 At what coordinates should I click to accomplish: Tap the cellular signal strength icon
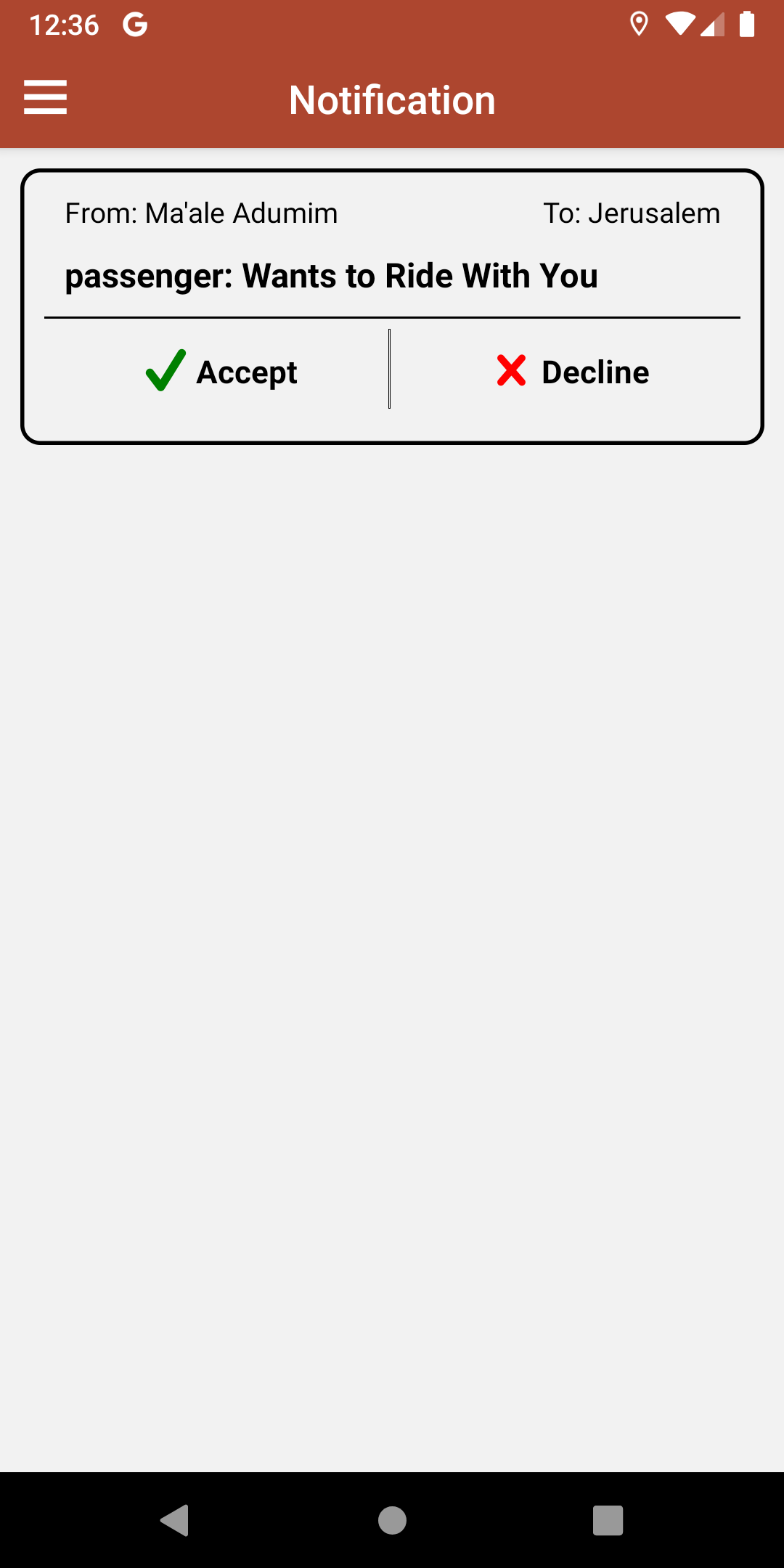point(711,25)
